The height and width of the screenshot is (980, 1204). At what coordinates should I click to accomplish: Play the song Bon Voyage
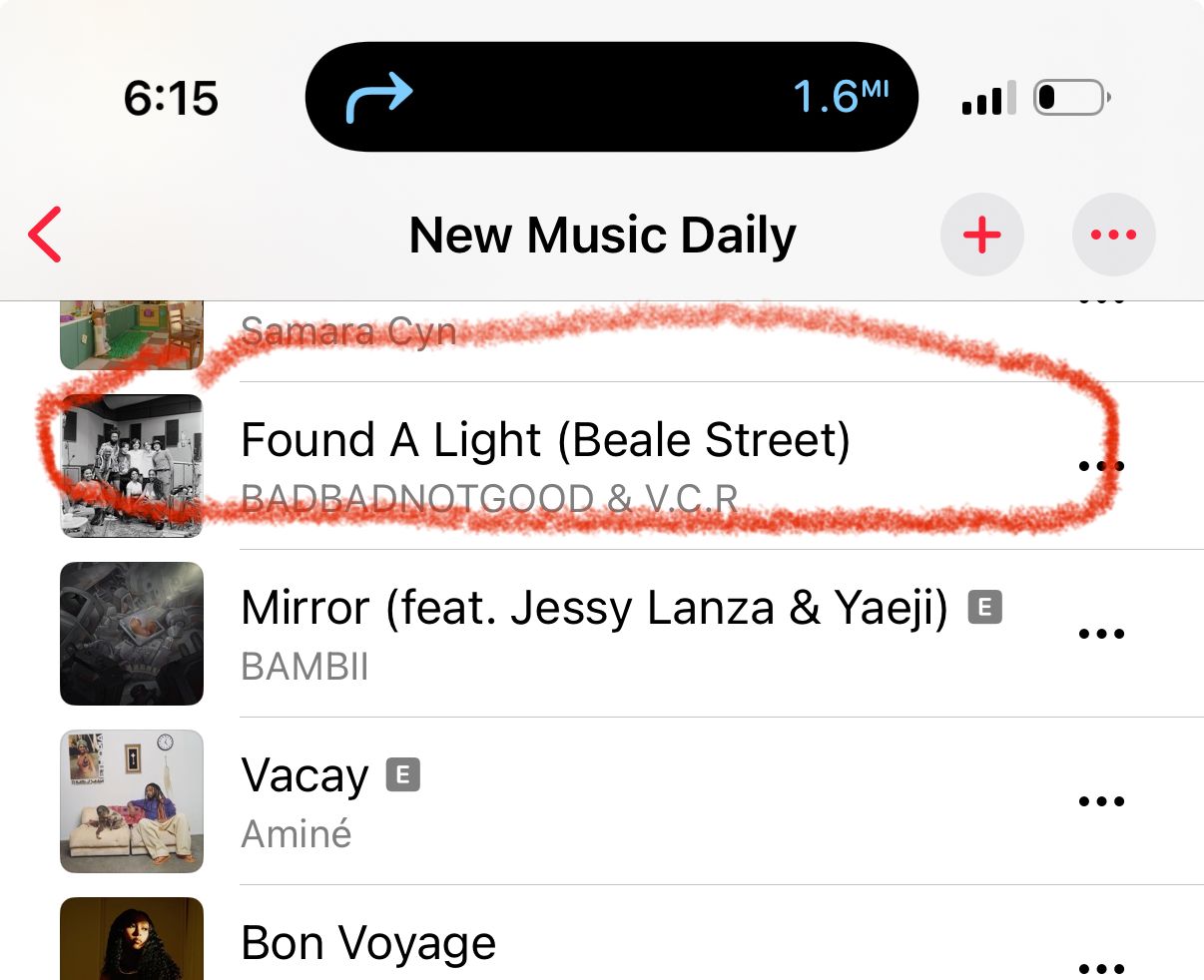[368, 943]
